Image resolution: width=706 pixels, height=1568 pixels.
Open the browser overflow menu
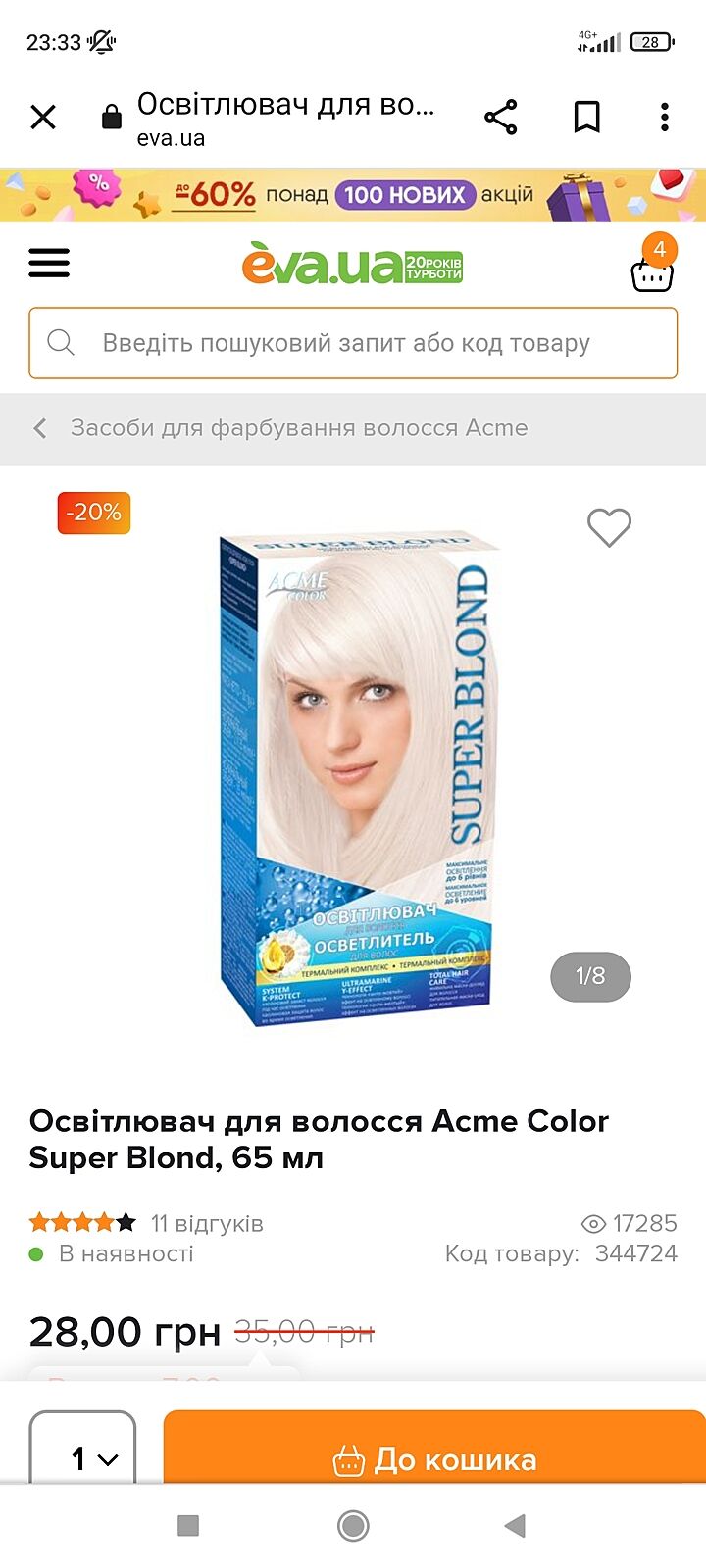tap(665, 118)
